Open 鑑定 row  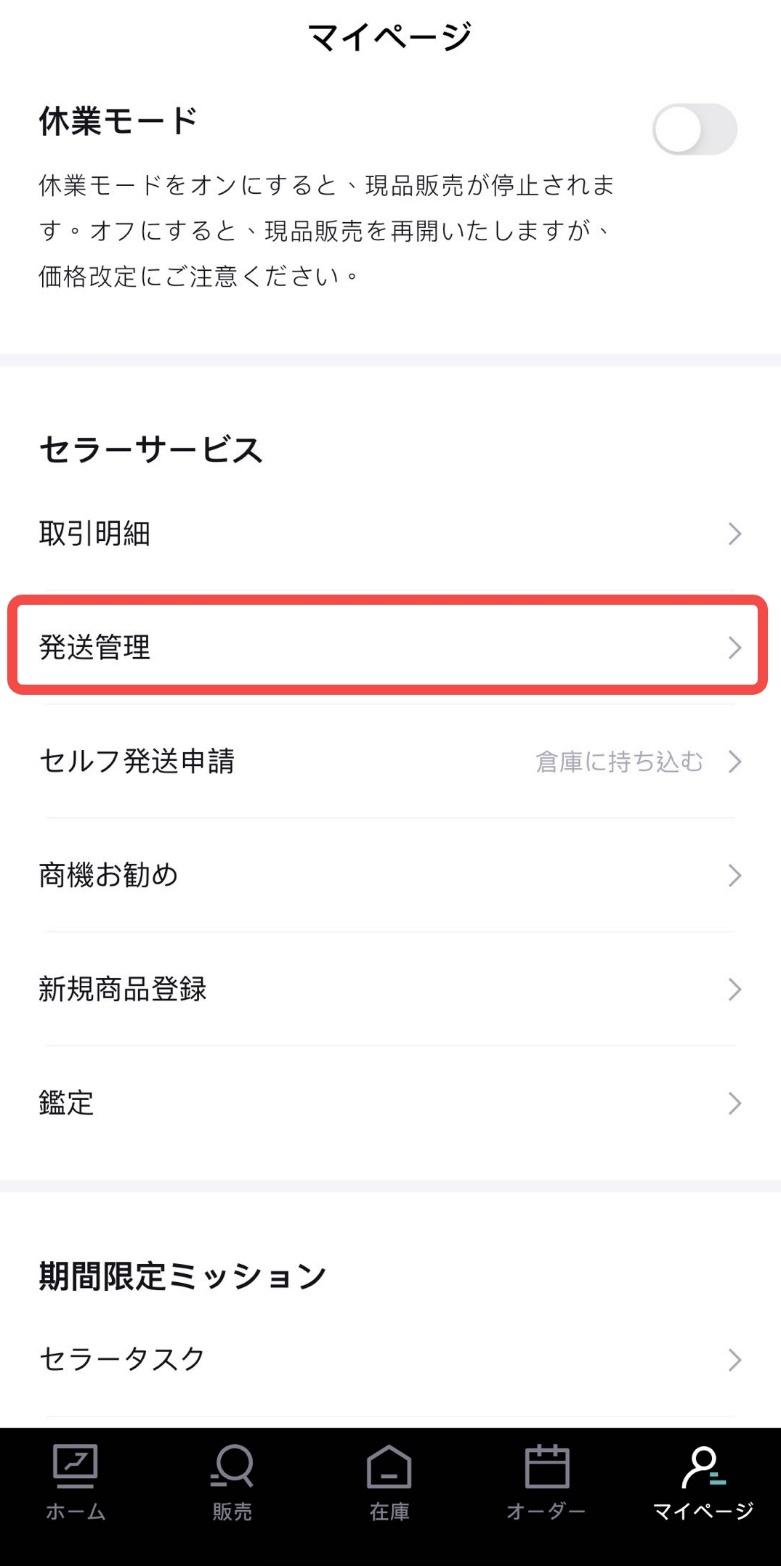click(390, 1104)
